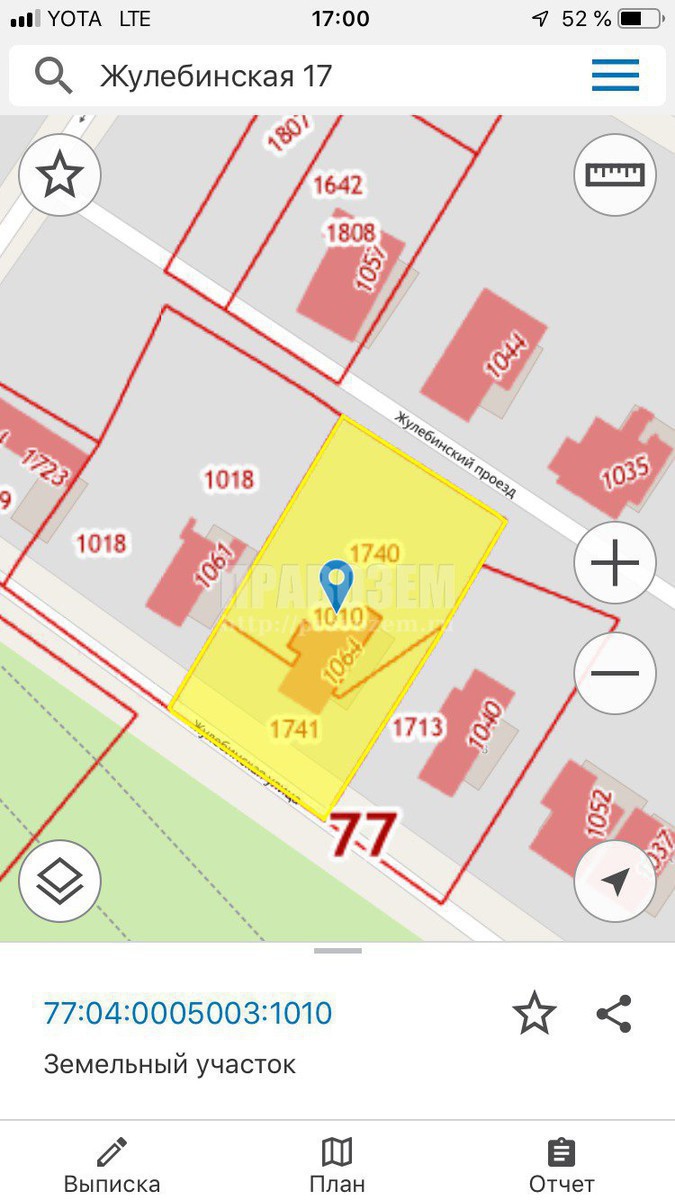Screen dimensions: 675x1200
Task: Open the Выписка tab
Action: pos(112,1165)
